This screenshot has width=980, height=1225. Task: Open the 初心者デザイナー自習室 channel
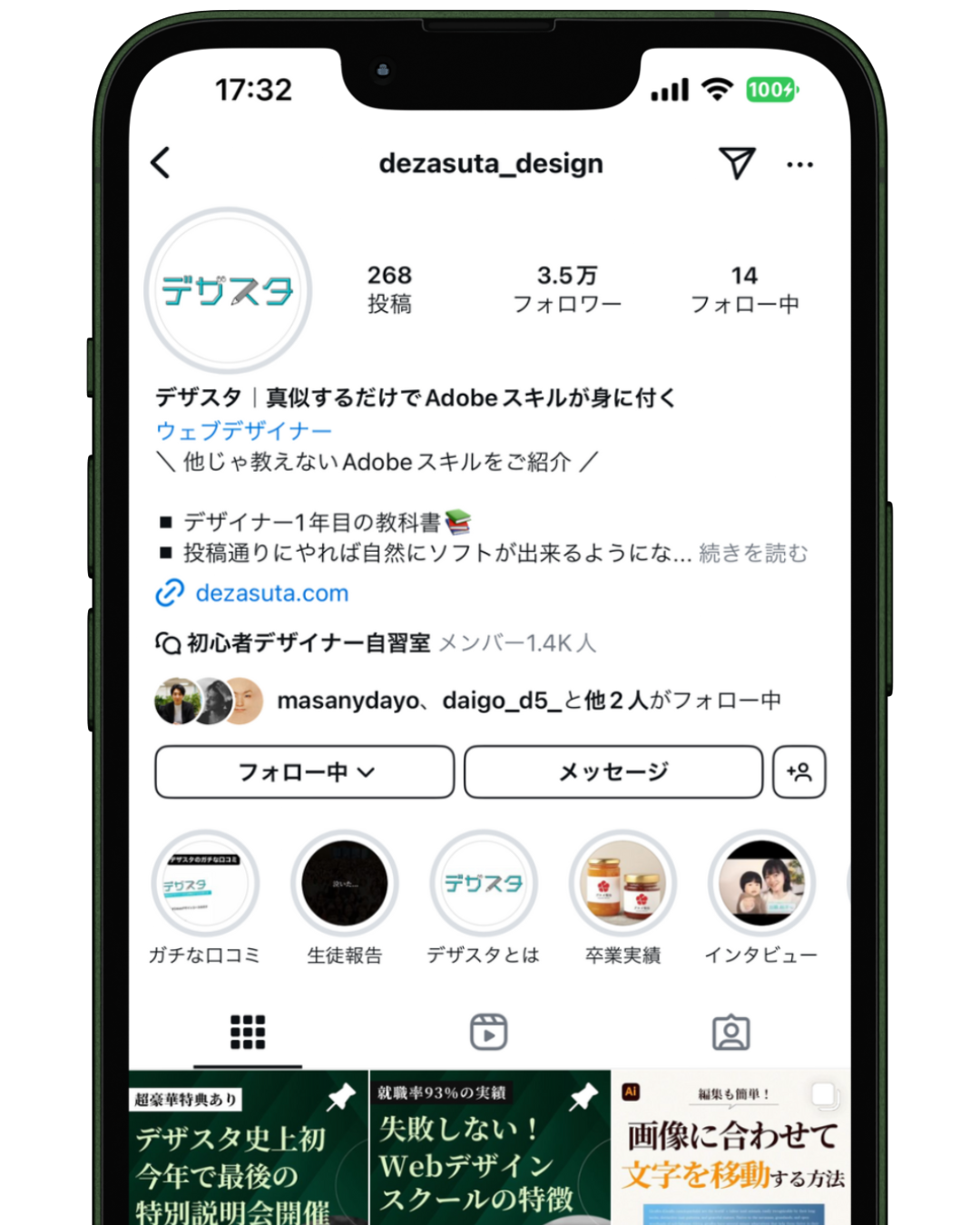pyautogui.click(x=309, y=643)
